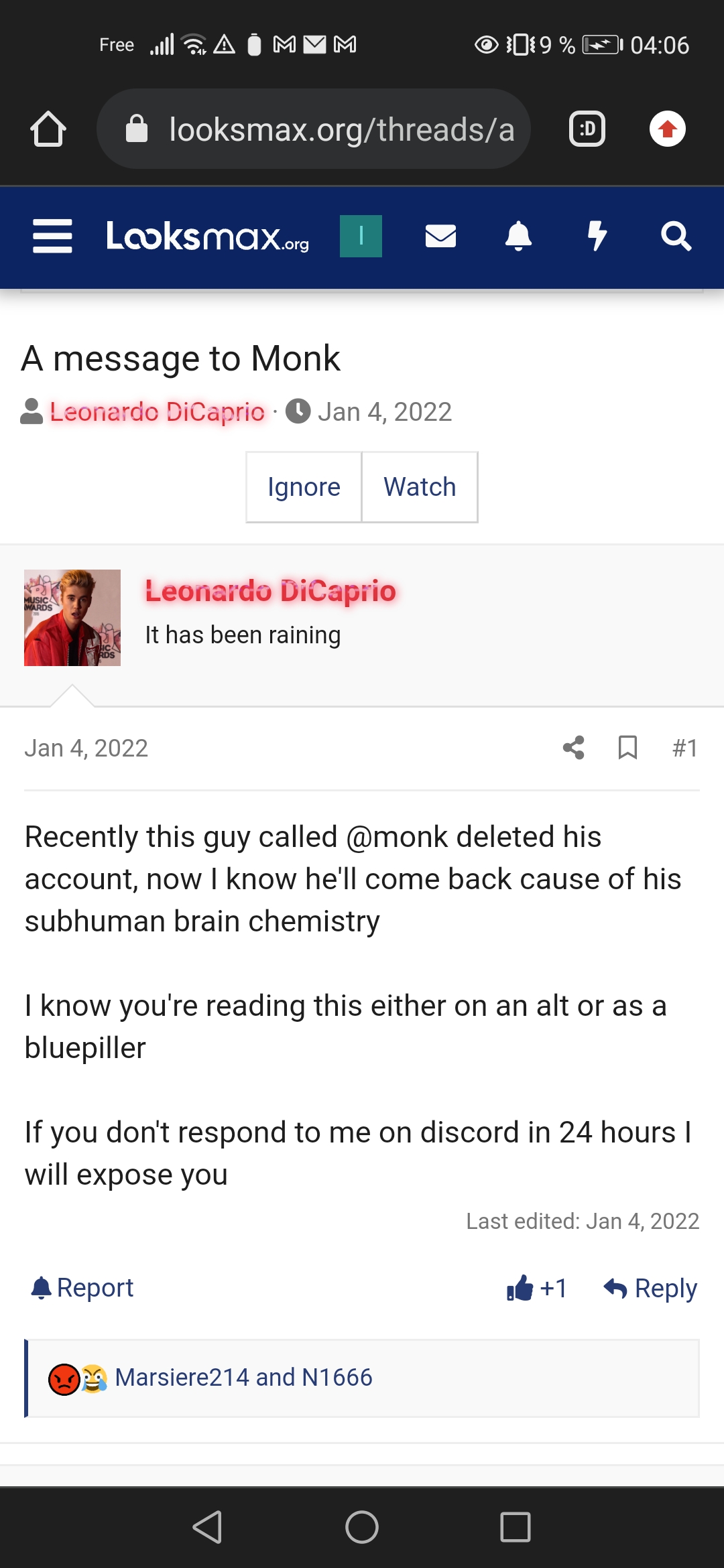Report this post

[82, 1288]
